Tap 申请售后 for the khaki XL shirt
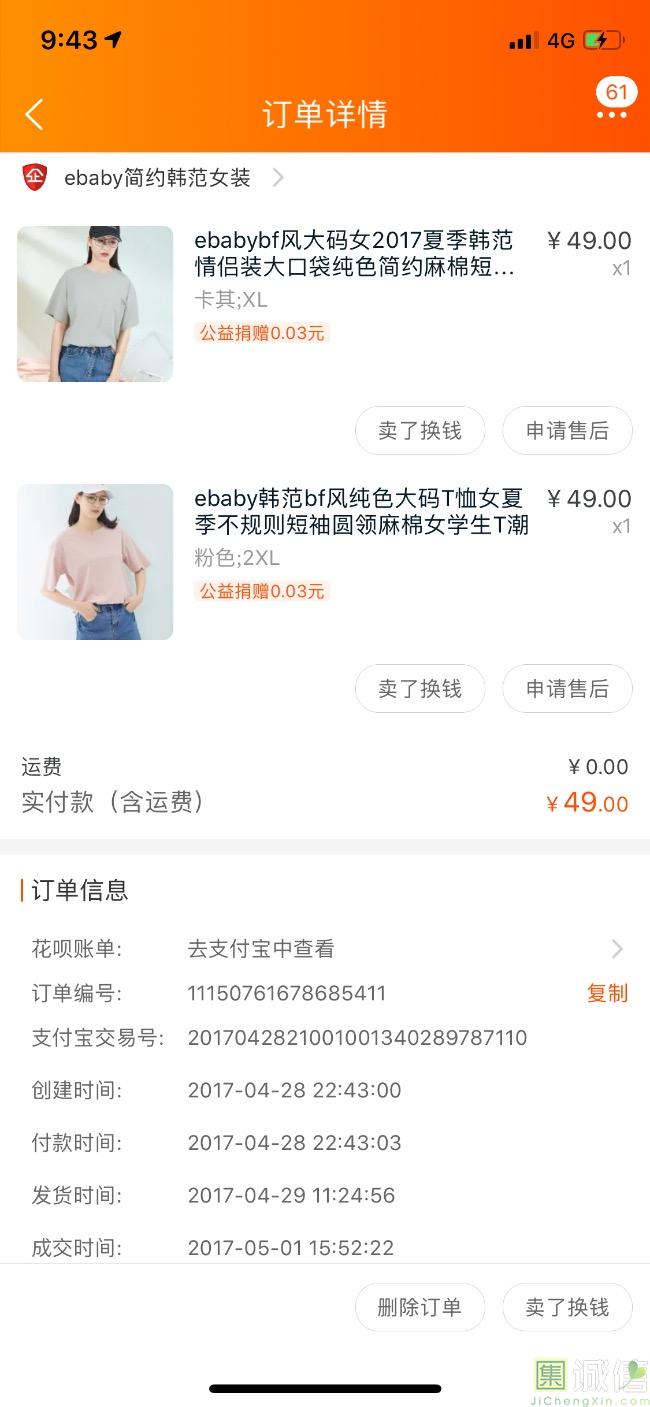650x1407 pixels. pyautogui.click(x=567, y=431)
